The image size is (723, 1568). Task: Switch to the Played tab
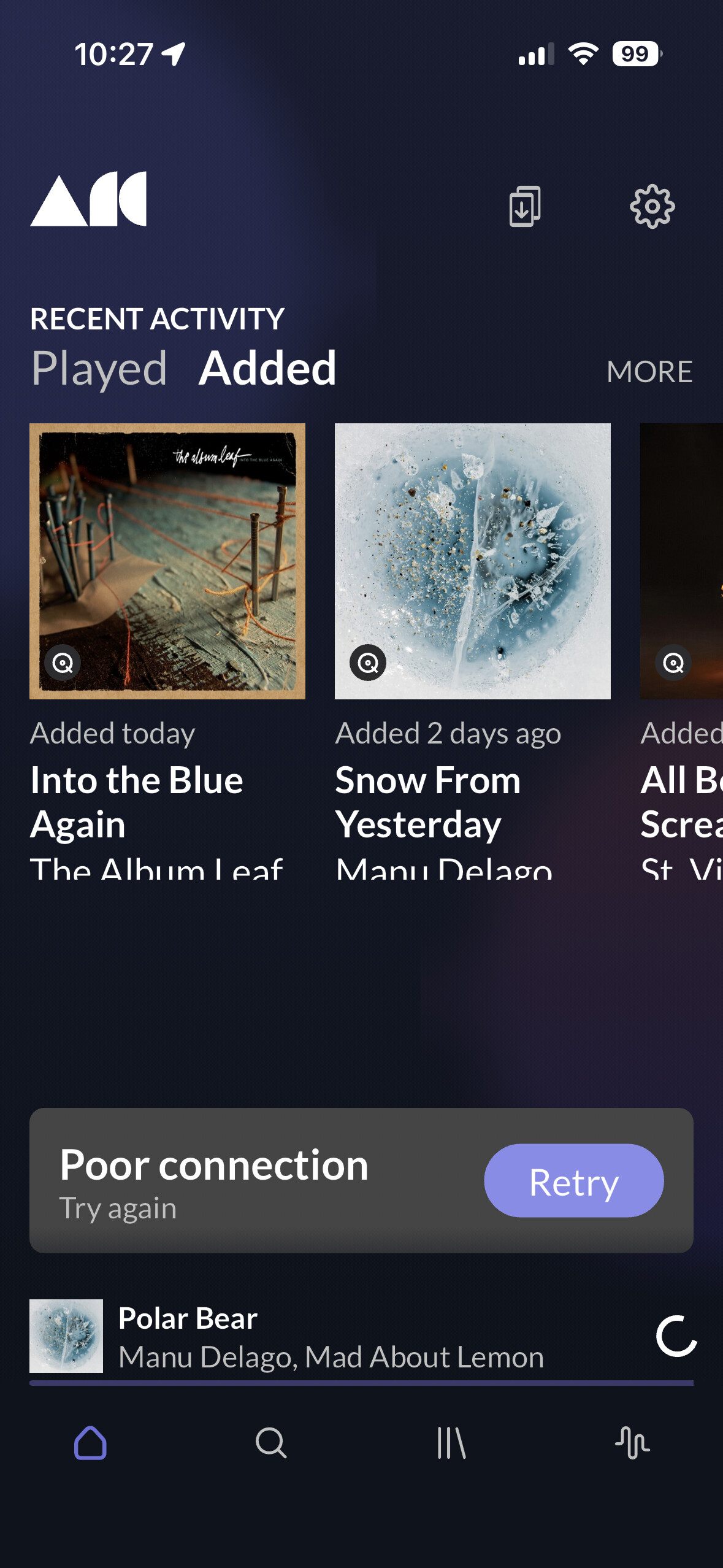pos(99,369)
